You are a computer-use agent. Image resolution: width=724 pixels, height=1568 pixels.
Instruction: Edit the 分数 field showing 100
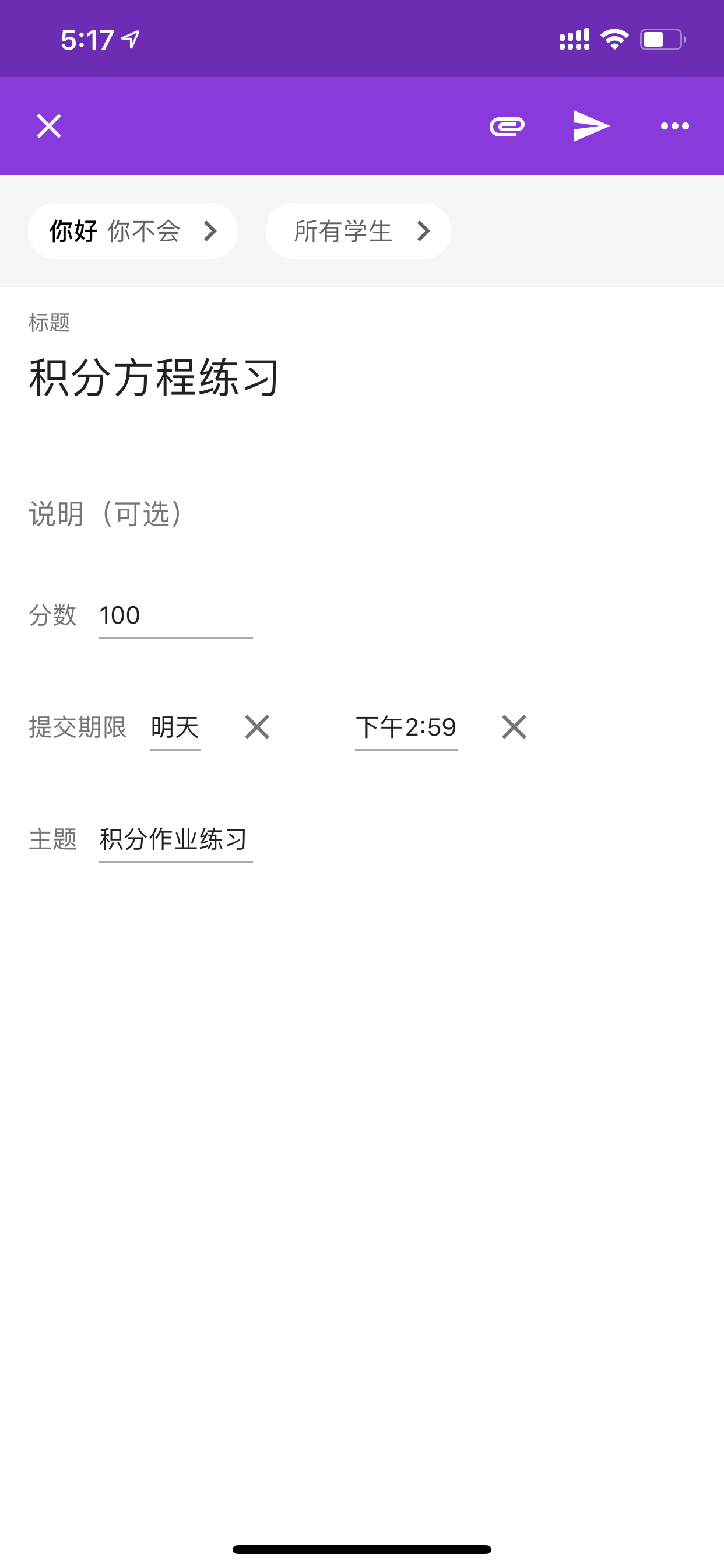coord(176,616)
